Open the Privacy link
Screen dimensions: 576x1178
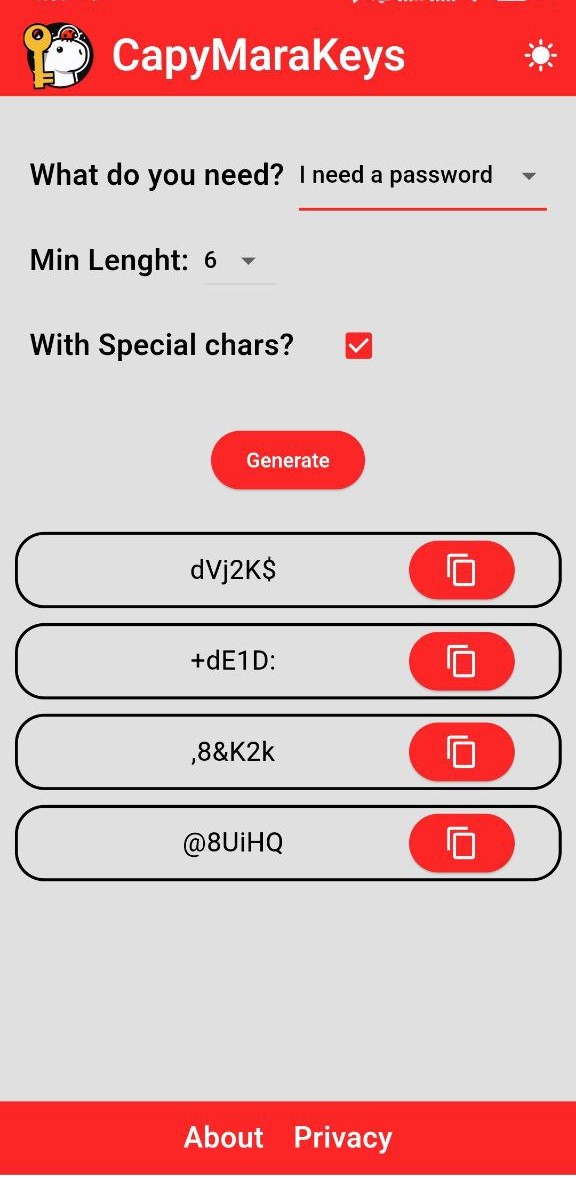(x=342, y=1138)
